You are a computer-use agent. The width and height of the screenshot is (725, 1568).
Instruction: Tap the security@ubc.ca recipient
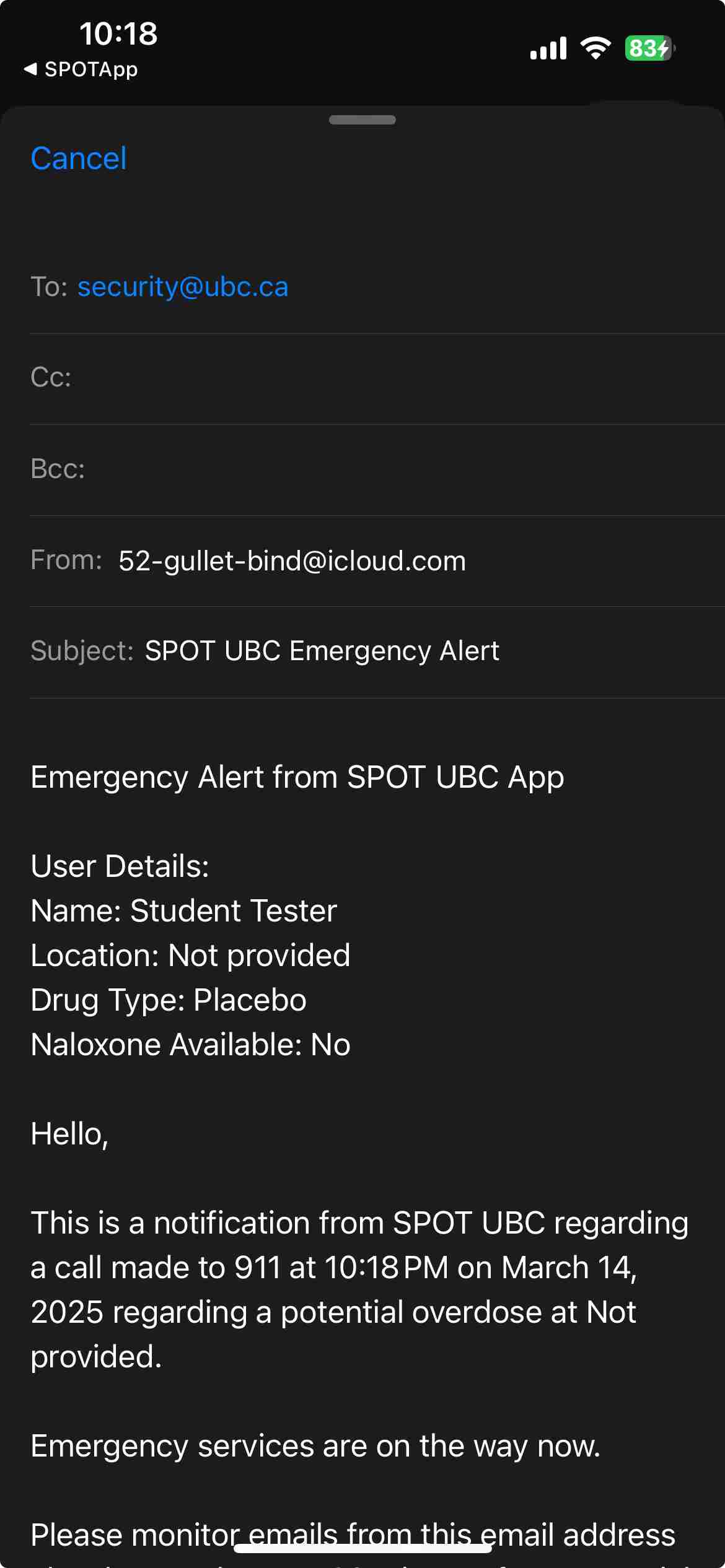pos(183,287)
